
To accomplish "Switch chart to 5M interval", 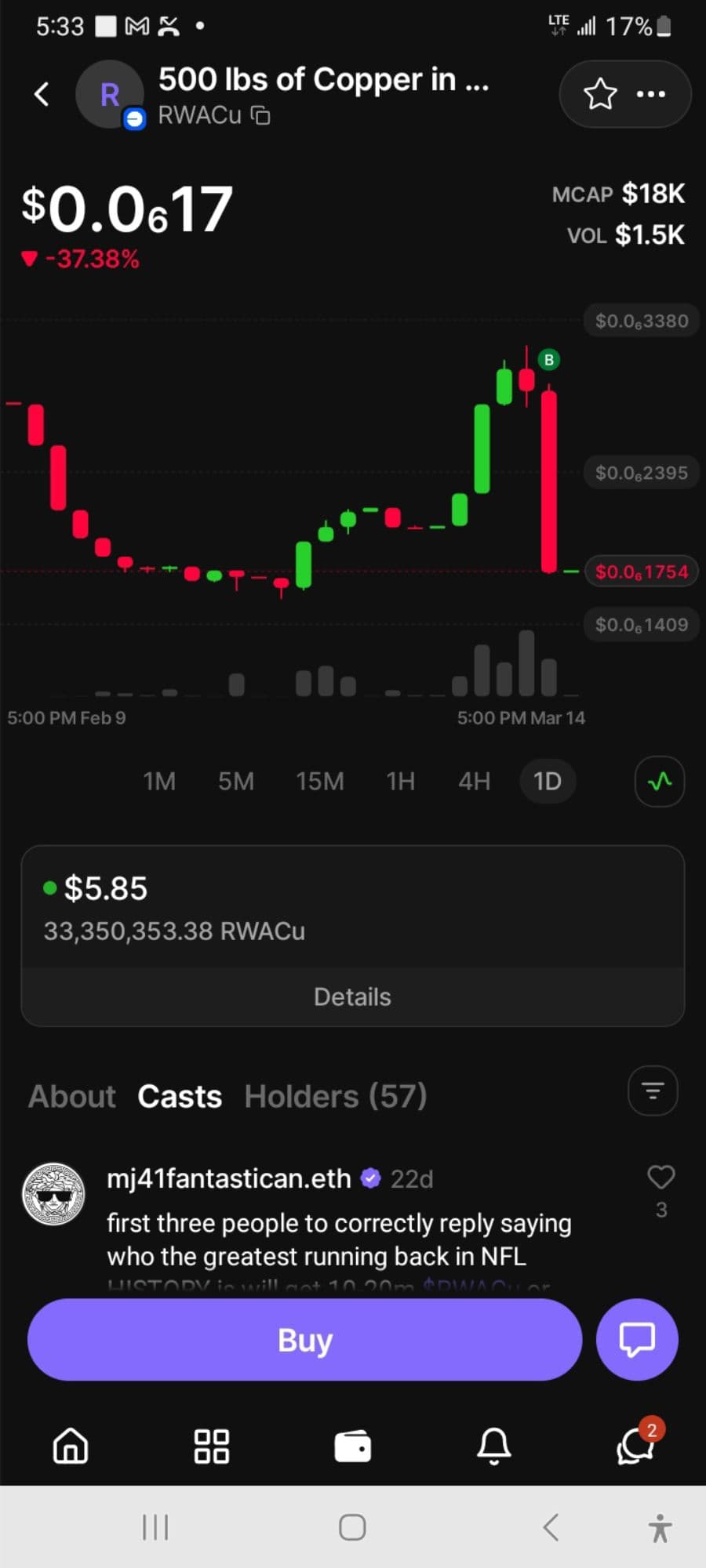I will [236, 781].
